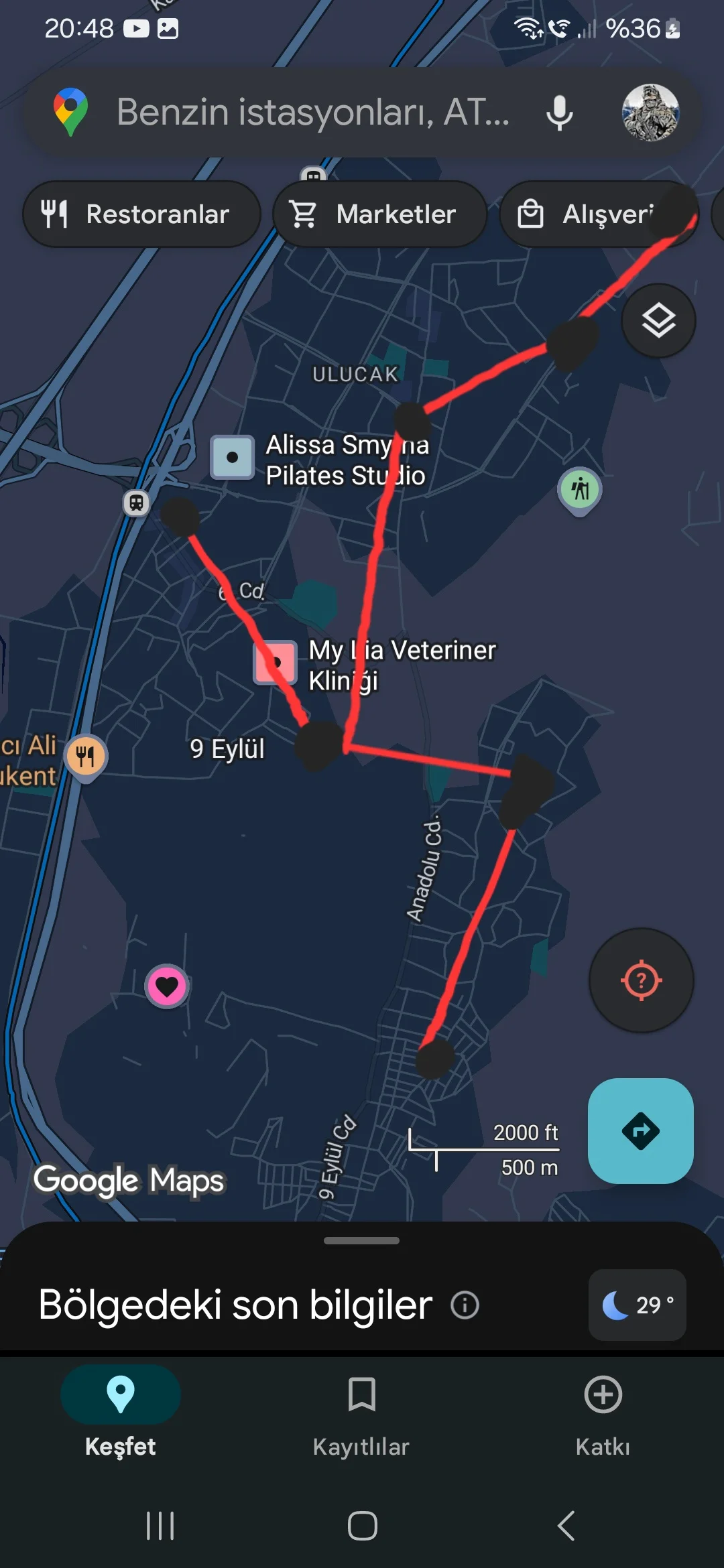The height and width of the screenshot is (1568, 724).
Task: Open the Marketler category filter
Action: pos(379,214)
